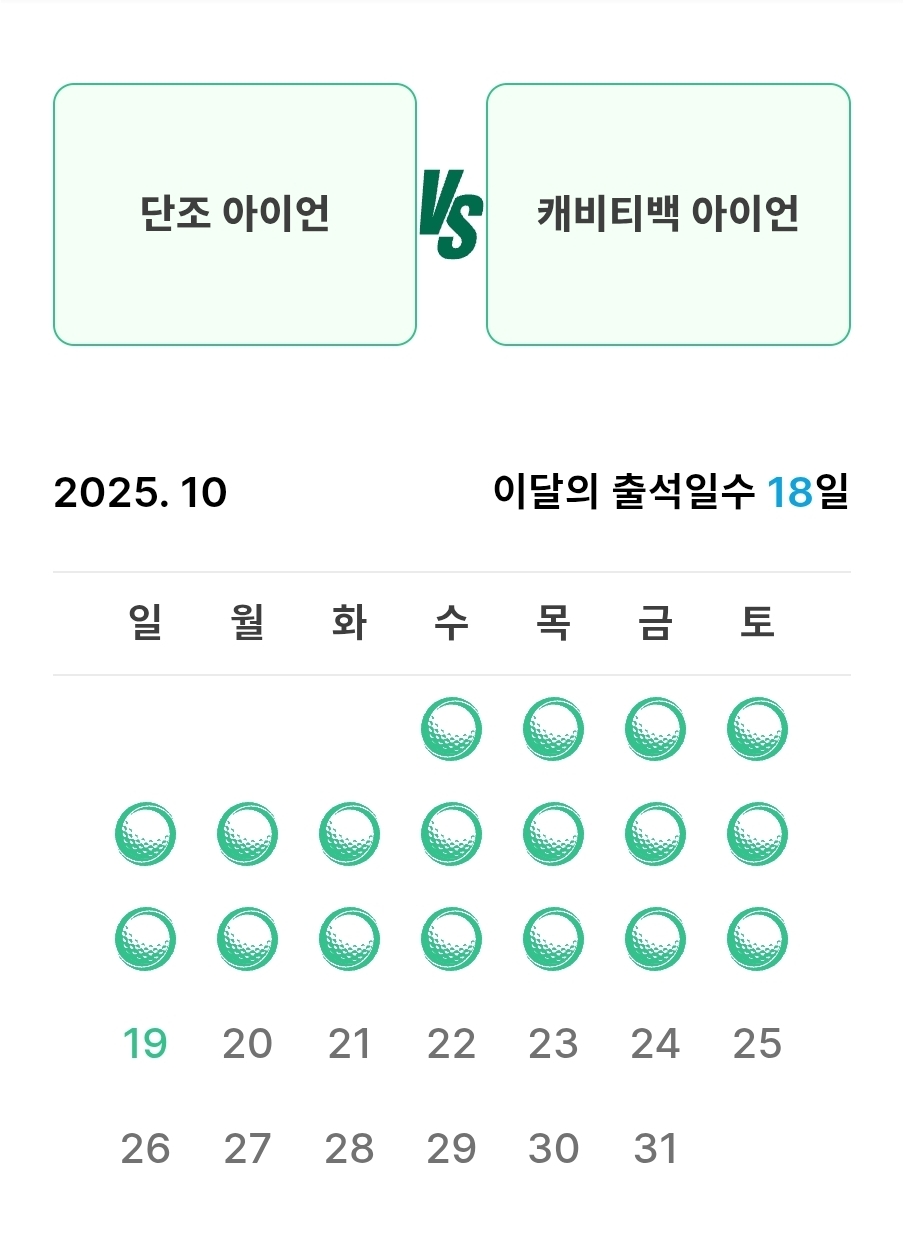Choose the 캐비티백 아이언 option
Viewport: 904px width, 1259px height.
pyautogui.click(x=668, y=214)
